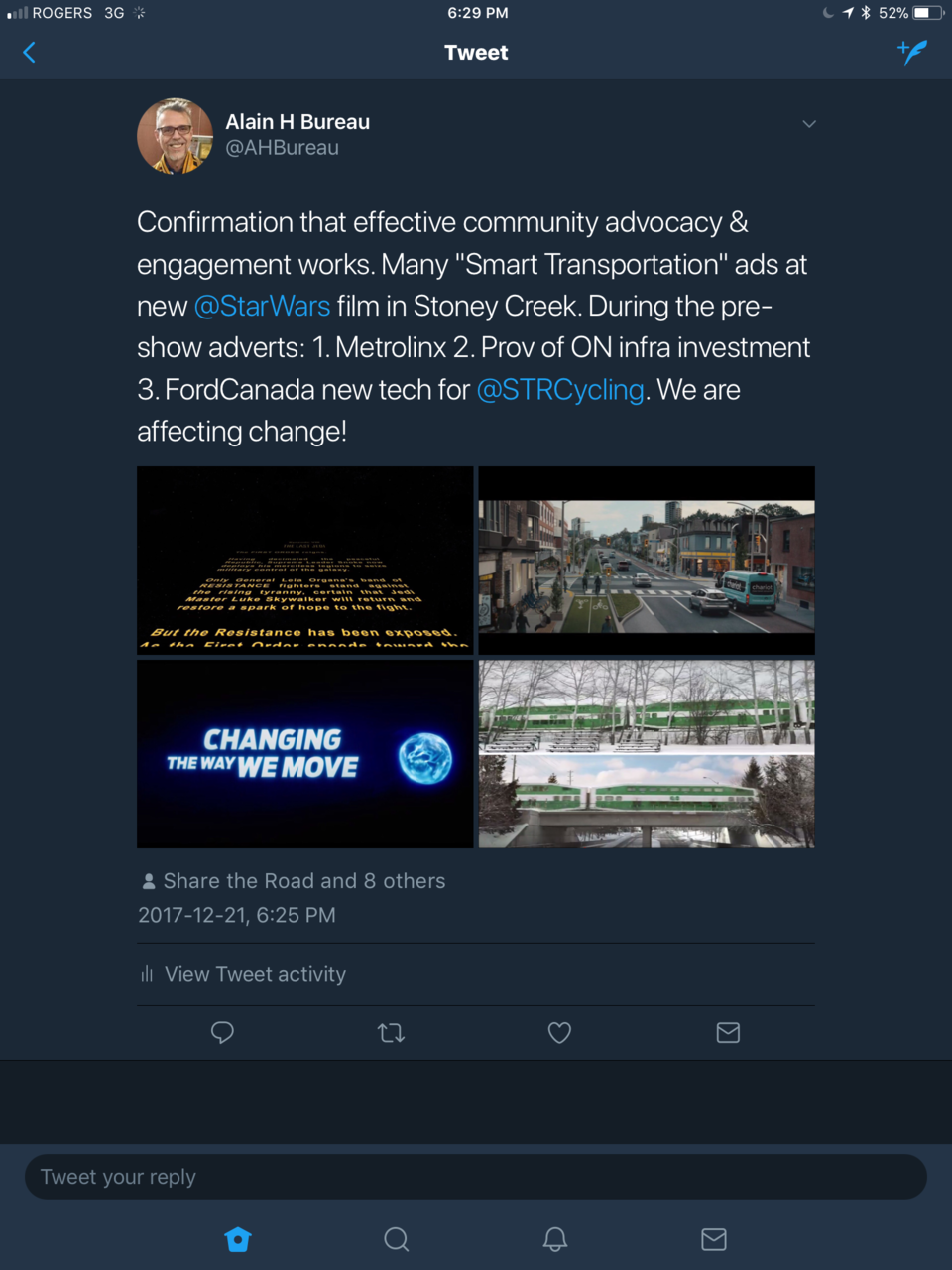Open Alain H Bureau's profile picture

tap(175, 136)
